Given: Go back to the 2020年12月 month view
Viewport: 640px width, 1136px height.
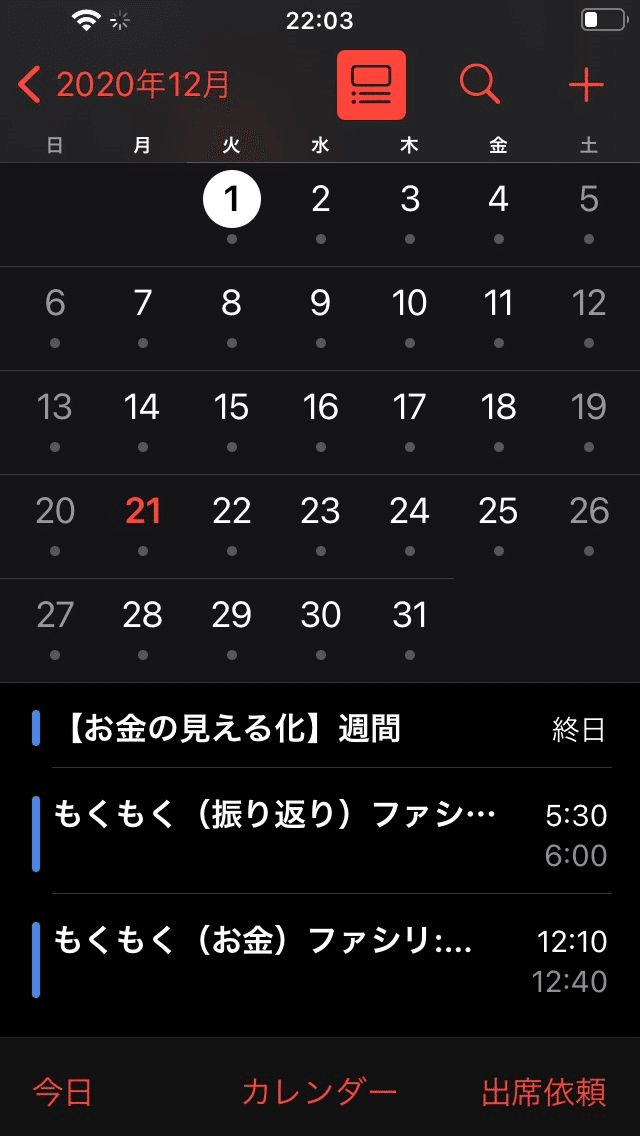Looking at the screenshot, I should pyautogui.click(x=123, y=85).
